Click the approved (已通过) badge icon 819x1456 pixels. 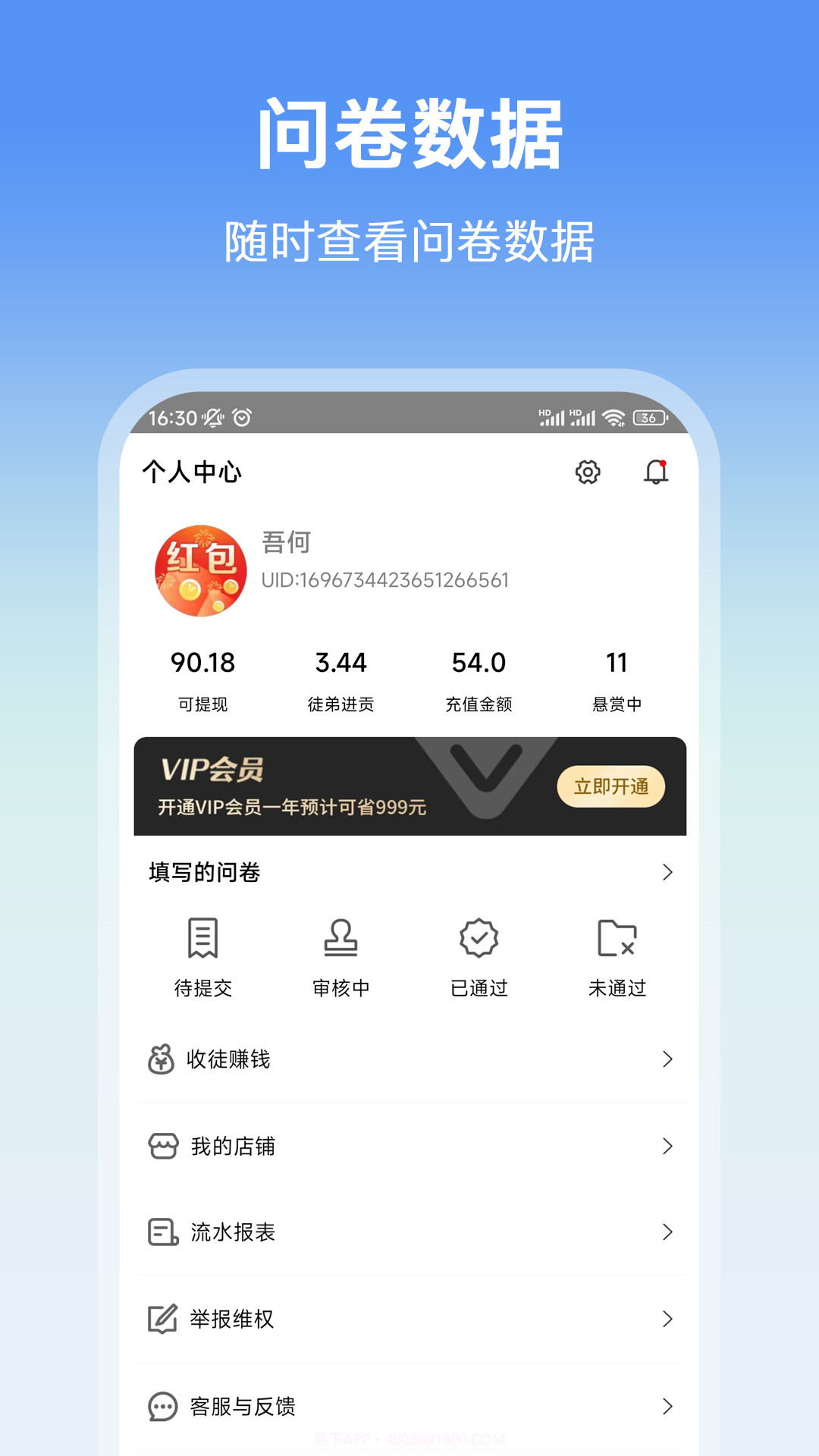tap(479, 939)
